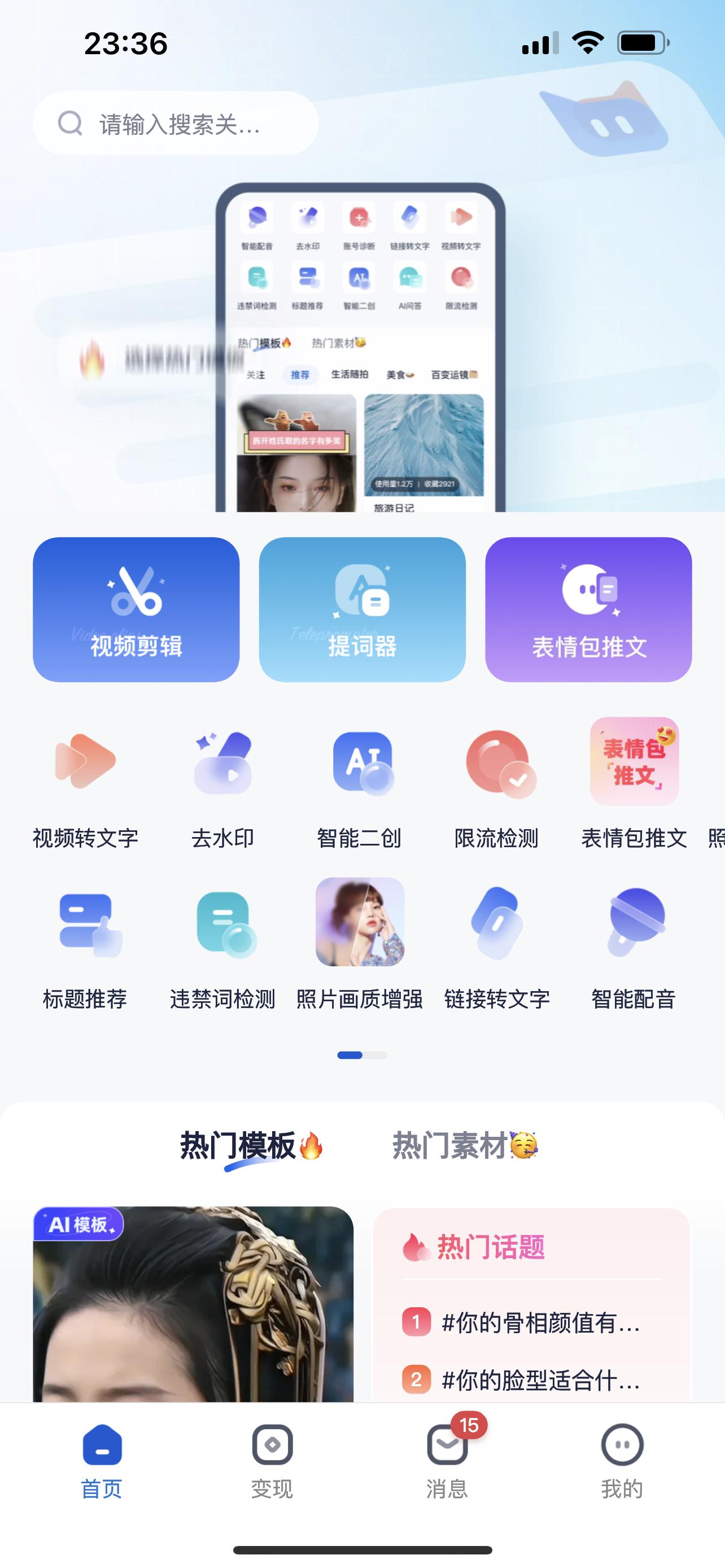
Task: Tap the search input field
Action: pyautogui.click(x=177, y=124)
